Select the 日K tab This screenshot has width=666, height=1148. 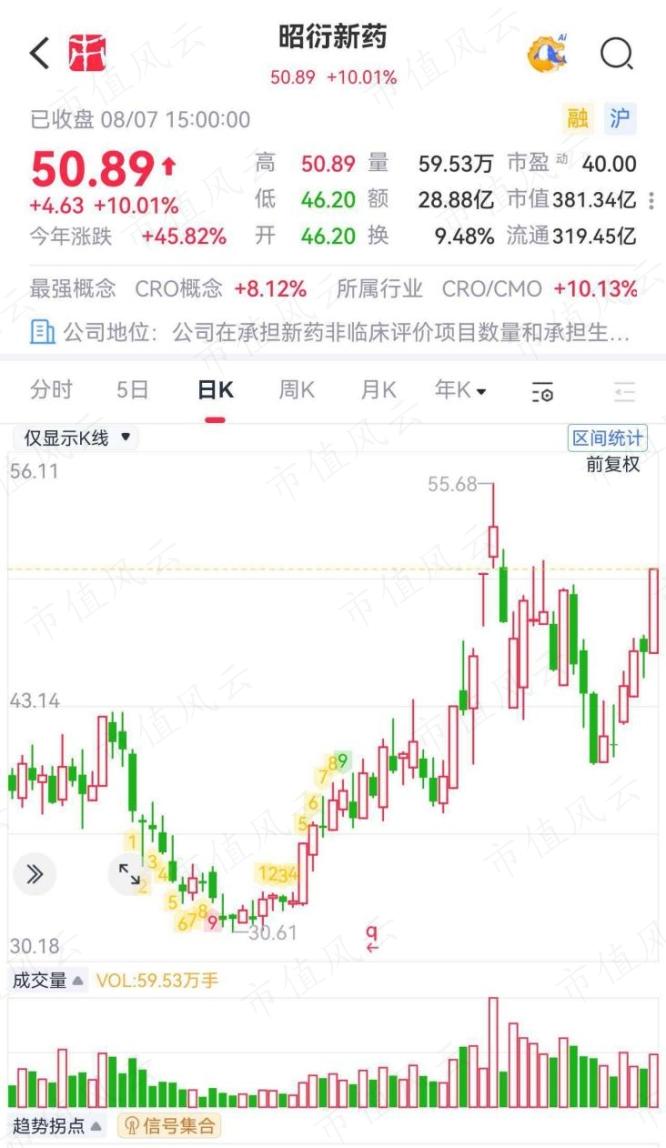tap(215, 390)
